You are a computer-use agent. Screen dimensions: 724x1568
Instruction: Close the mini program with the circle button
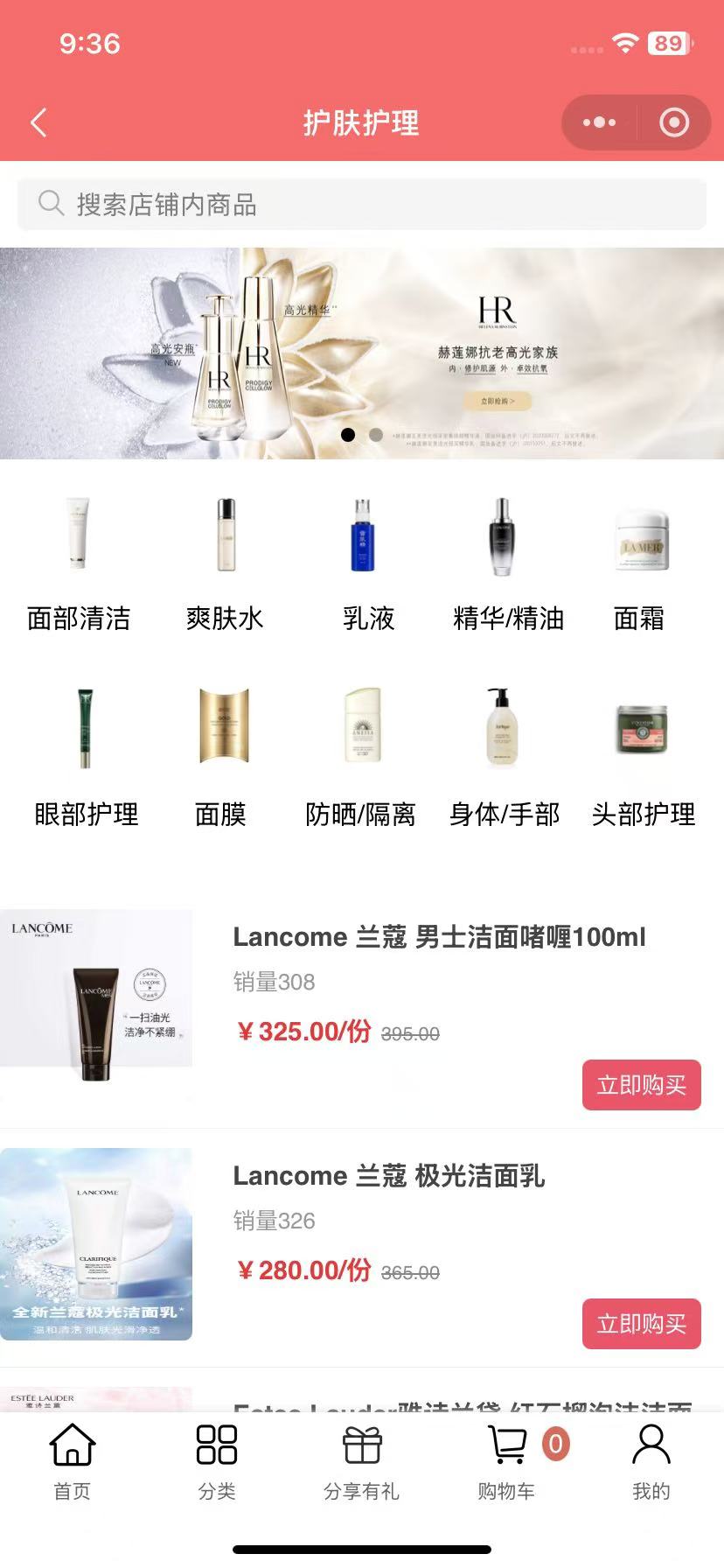click(673, 122)
